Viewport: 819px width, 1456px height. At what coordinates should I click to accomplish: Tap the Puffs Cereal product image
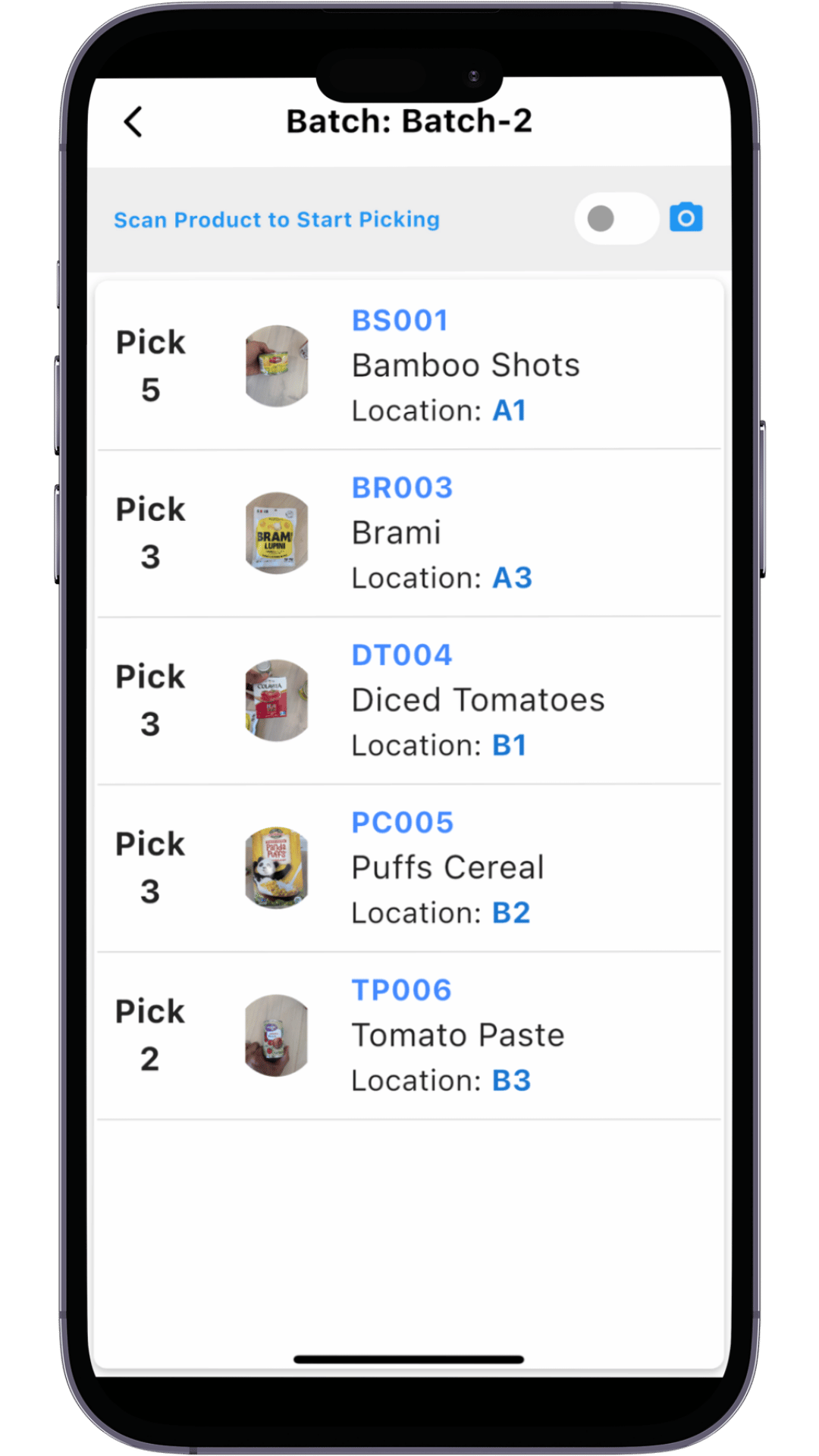[x=277, y=867]
